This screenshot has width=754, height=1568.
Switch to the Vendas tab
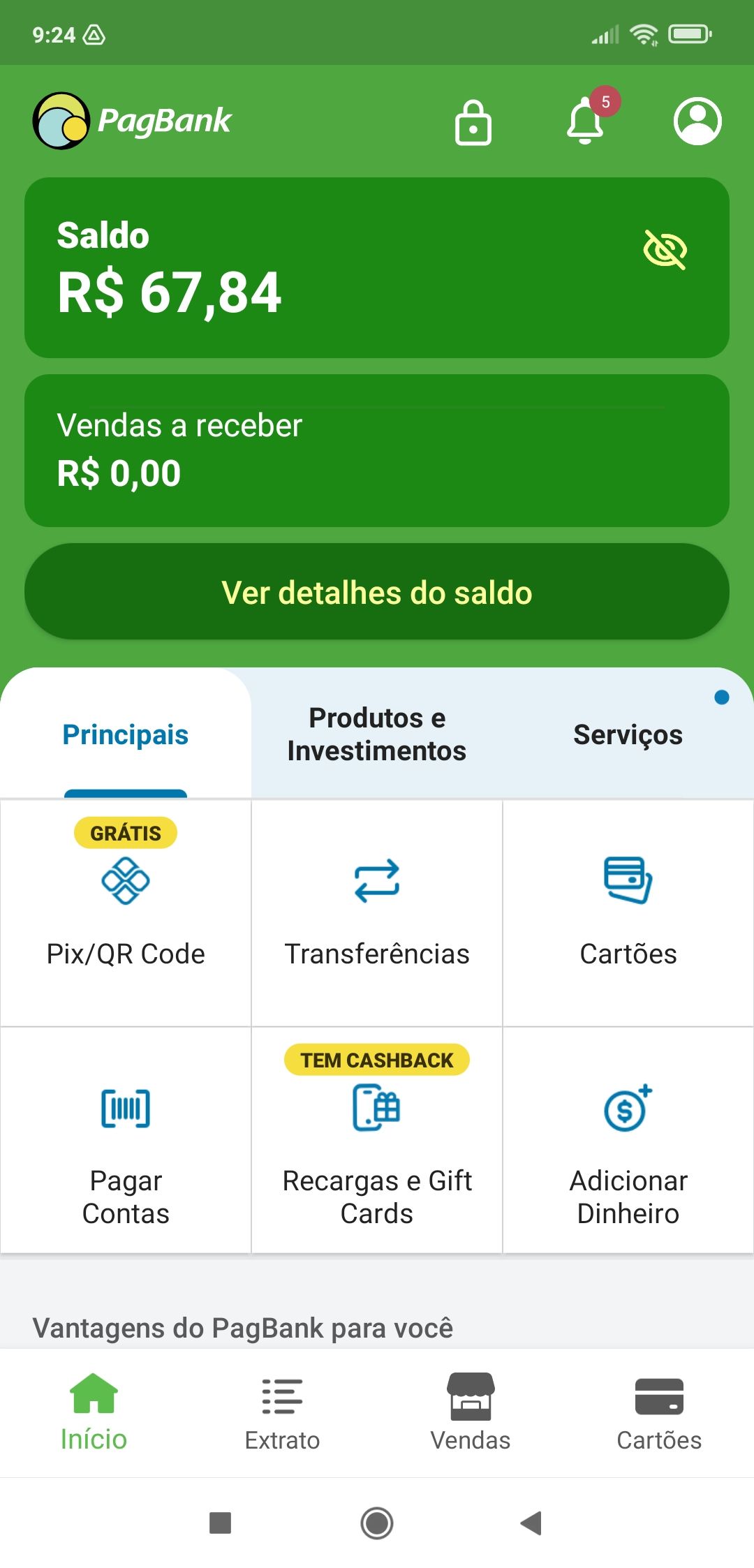tap(471, 1413)
